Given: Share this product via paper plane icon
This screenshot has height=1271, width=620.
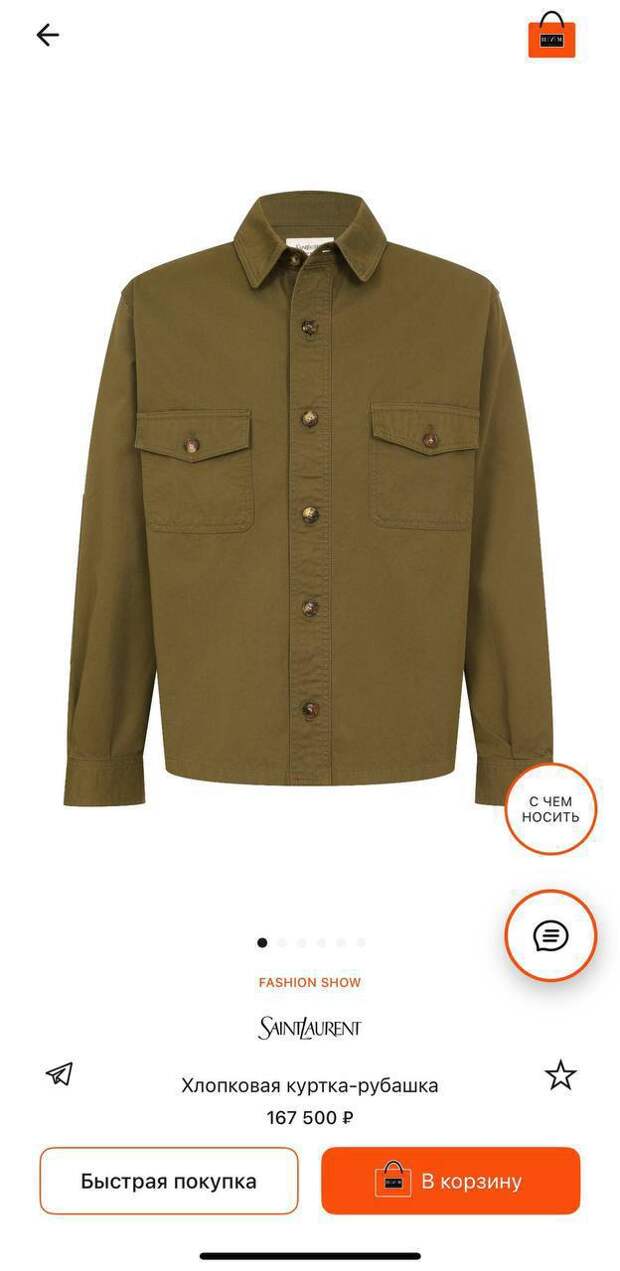Looking at the screenshot, I should click(60, 1074).
